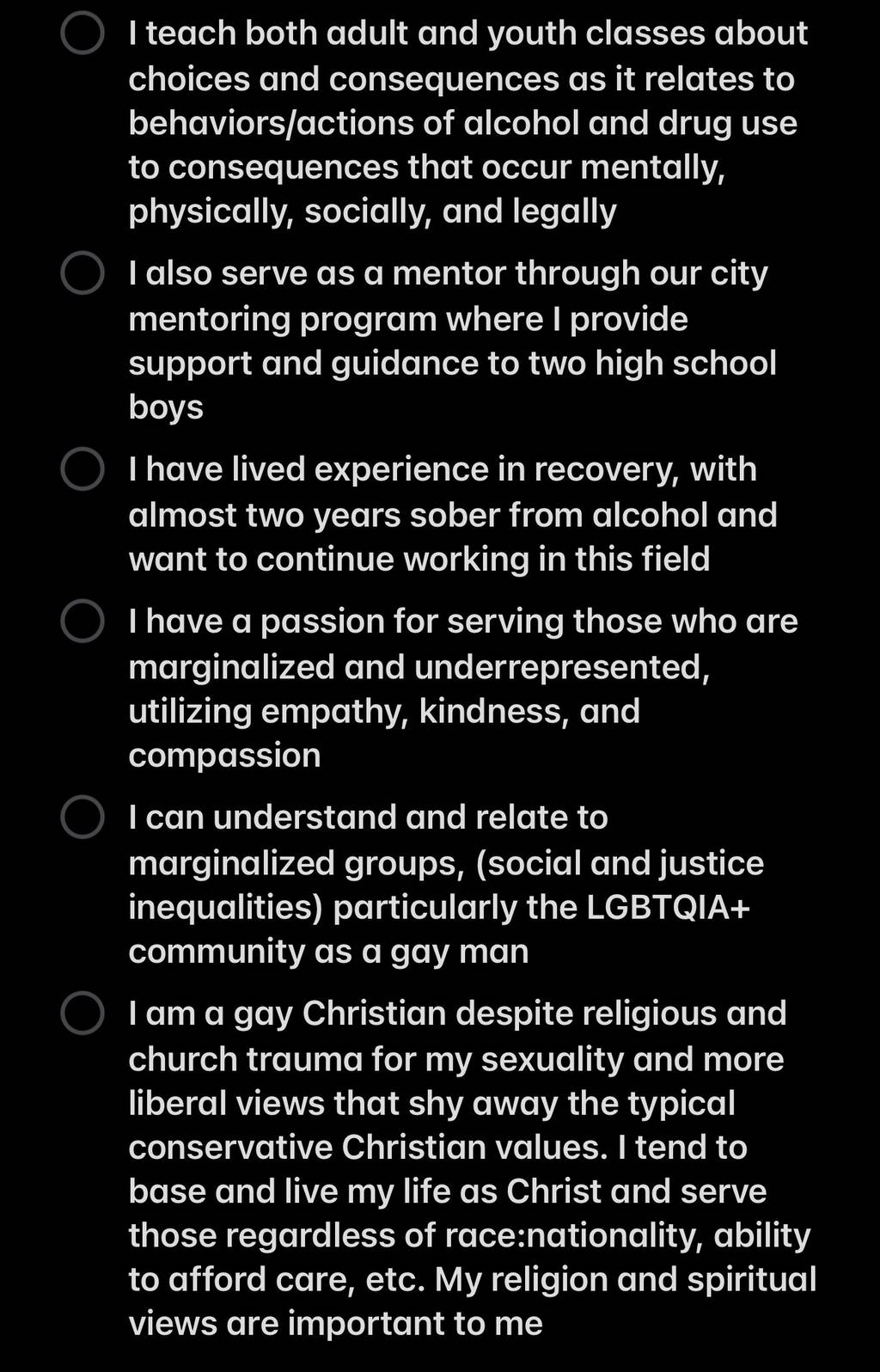The width and height of the screenshot is (880, 1372).
Task: Tick the gay Christian item checkbox
Action: coord(82,1014)
